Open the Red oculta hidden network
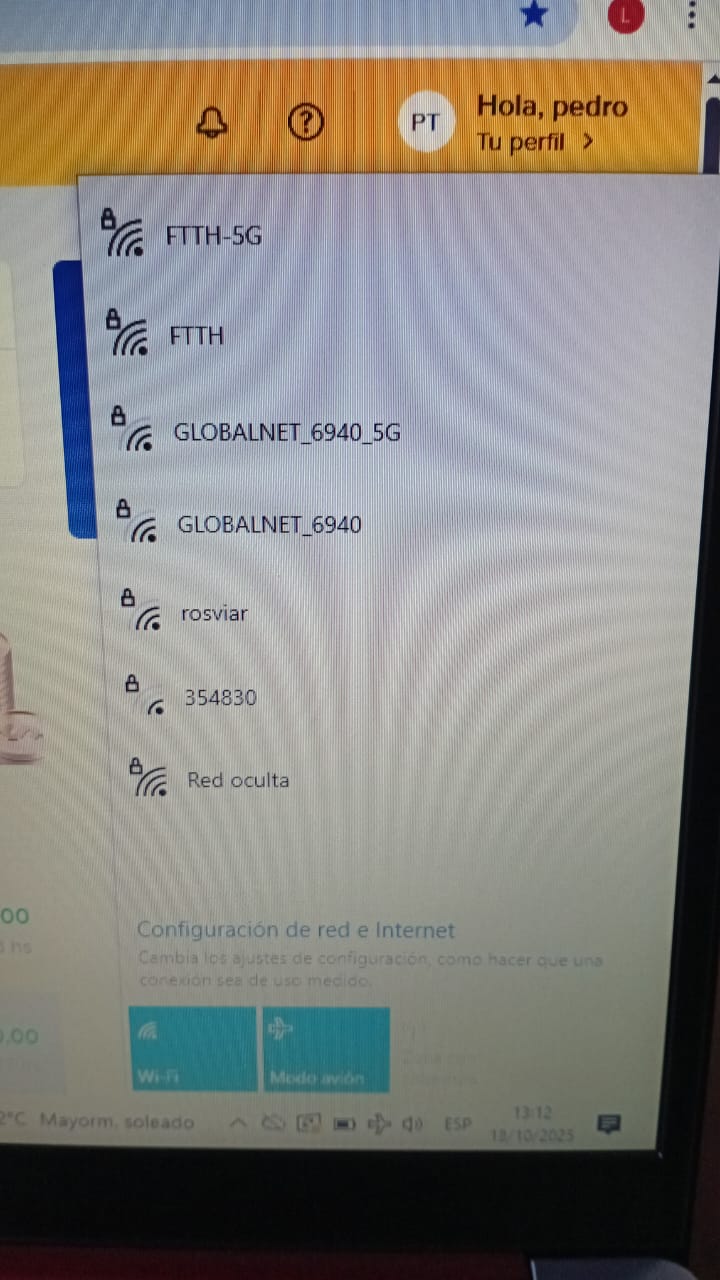The height and width of the screenshot is (1280, 720). pyautogui.click(x=237, y=780)
